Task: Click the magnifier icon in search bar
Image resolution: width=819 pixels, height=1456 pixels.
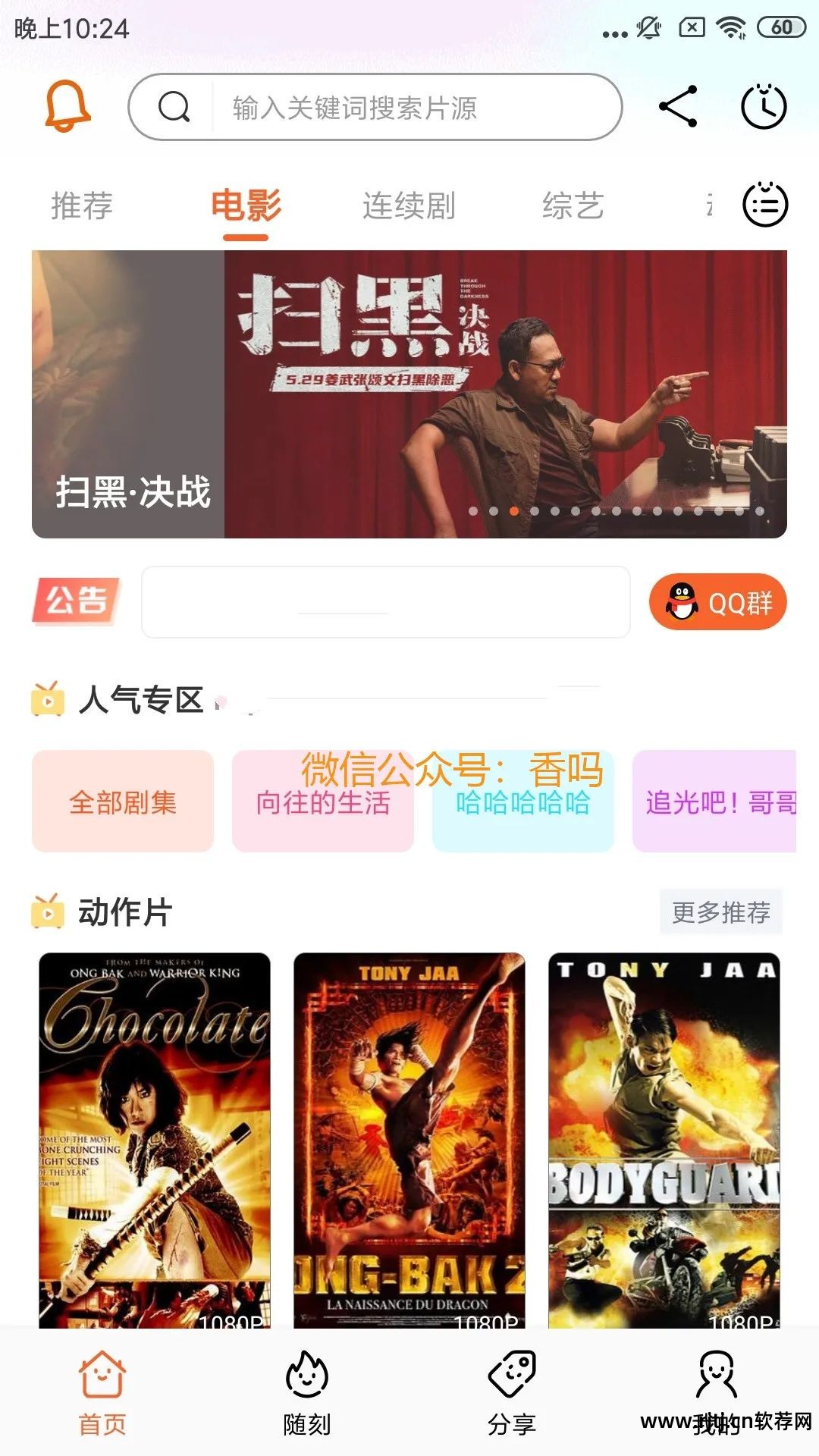Action: (x=174, y=106)
